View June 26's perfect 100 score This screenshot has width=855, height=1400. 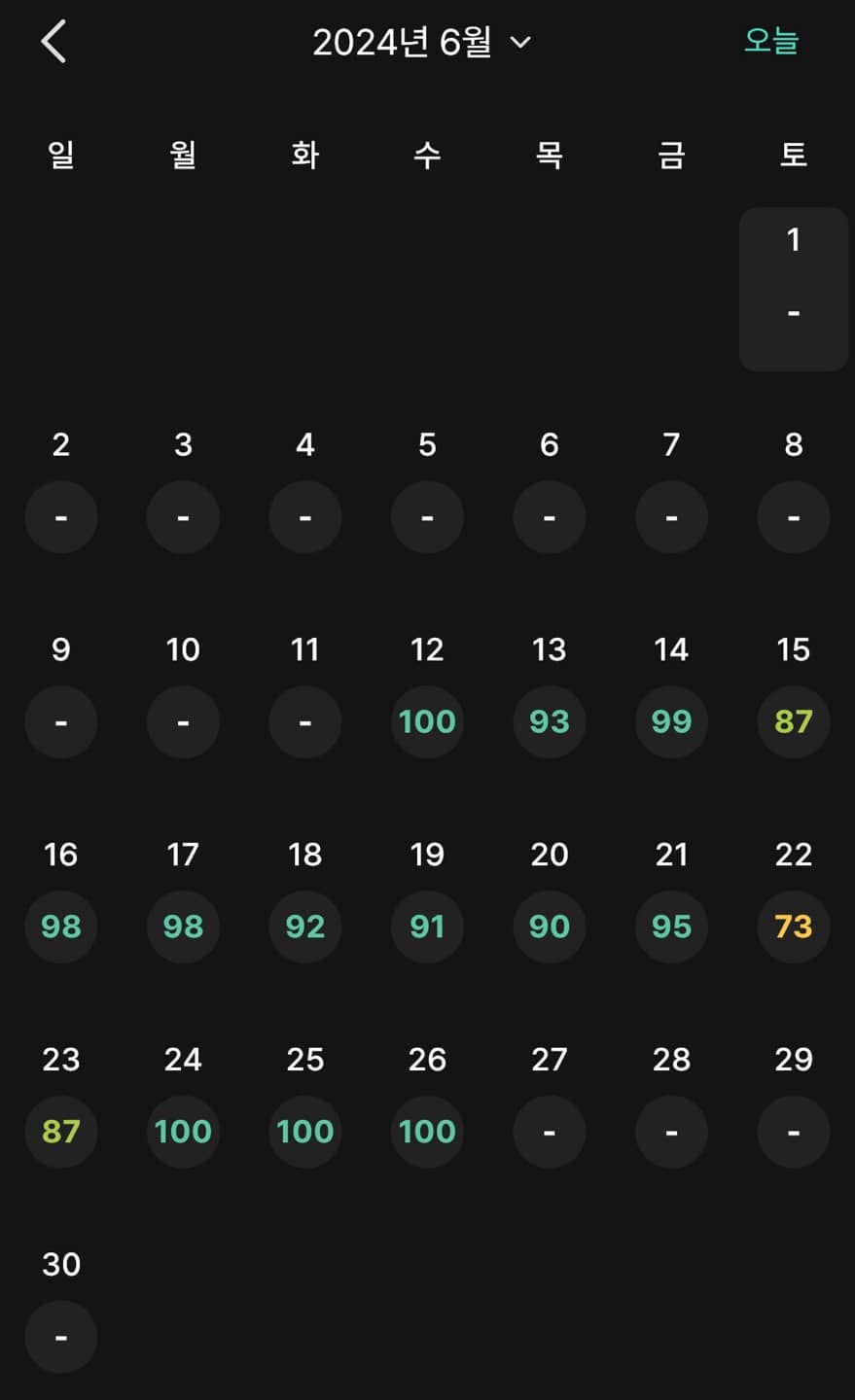click(427, 1132)
